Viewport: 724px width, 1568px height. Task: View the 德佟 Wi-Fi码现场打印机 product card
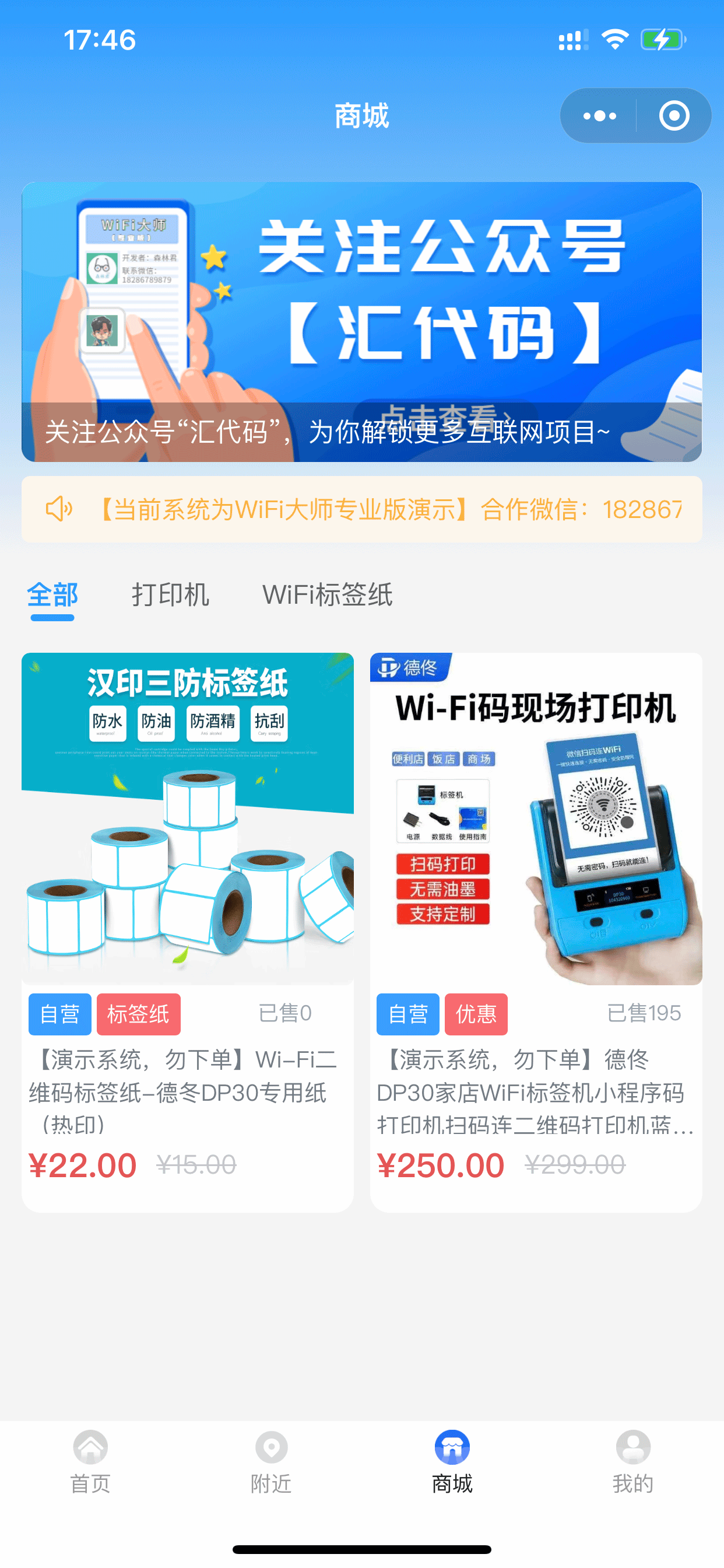(536, 932)
